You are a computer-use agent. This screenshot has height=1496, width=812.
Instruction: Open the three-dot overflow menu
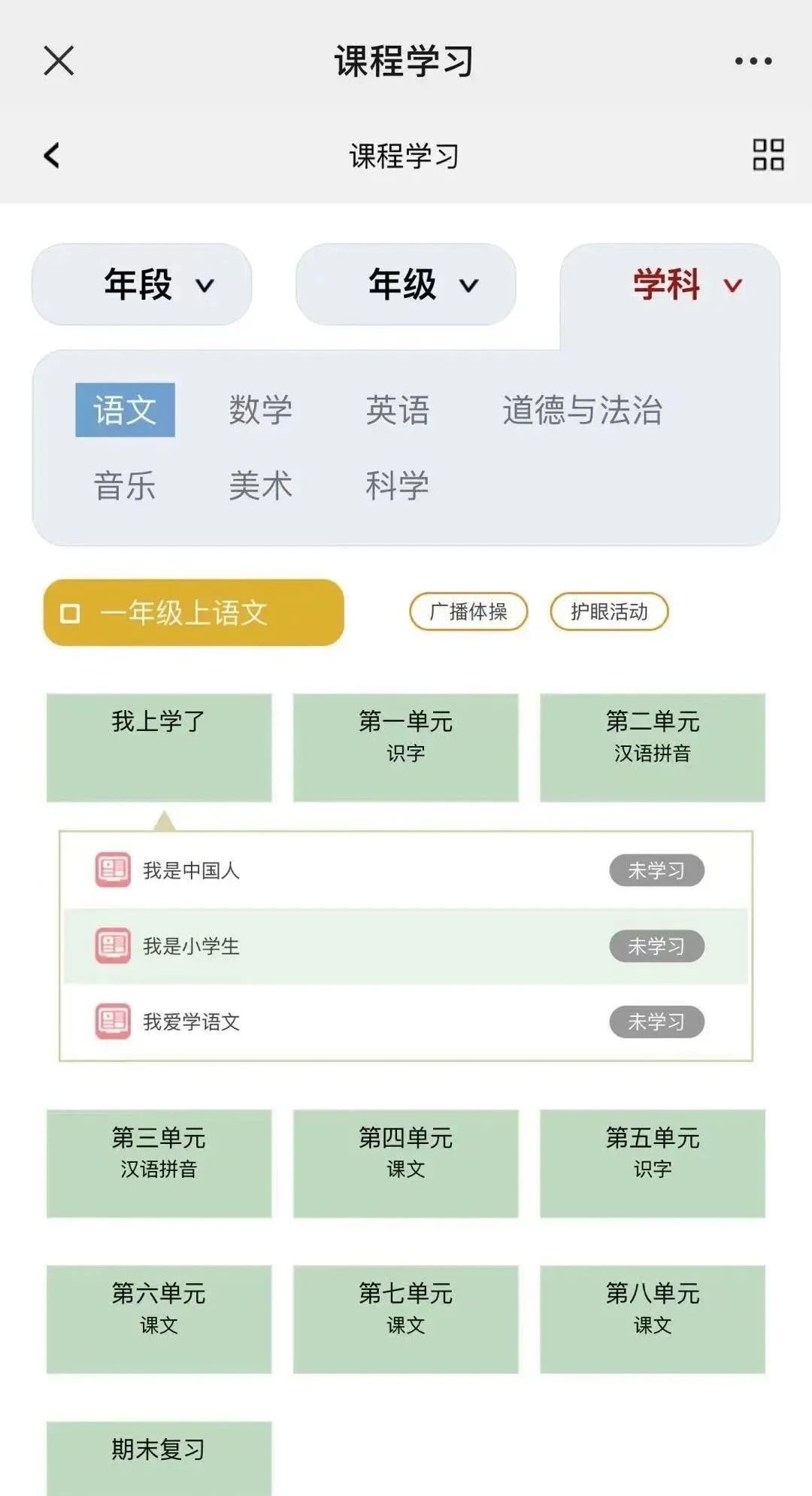point(753,61)
